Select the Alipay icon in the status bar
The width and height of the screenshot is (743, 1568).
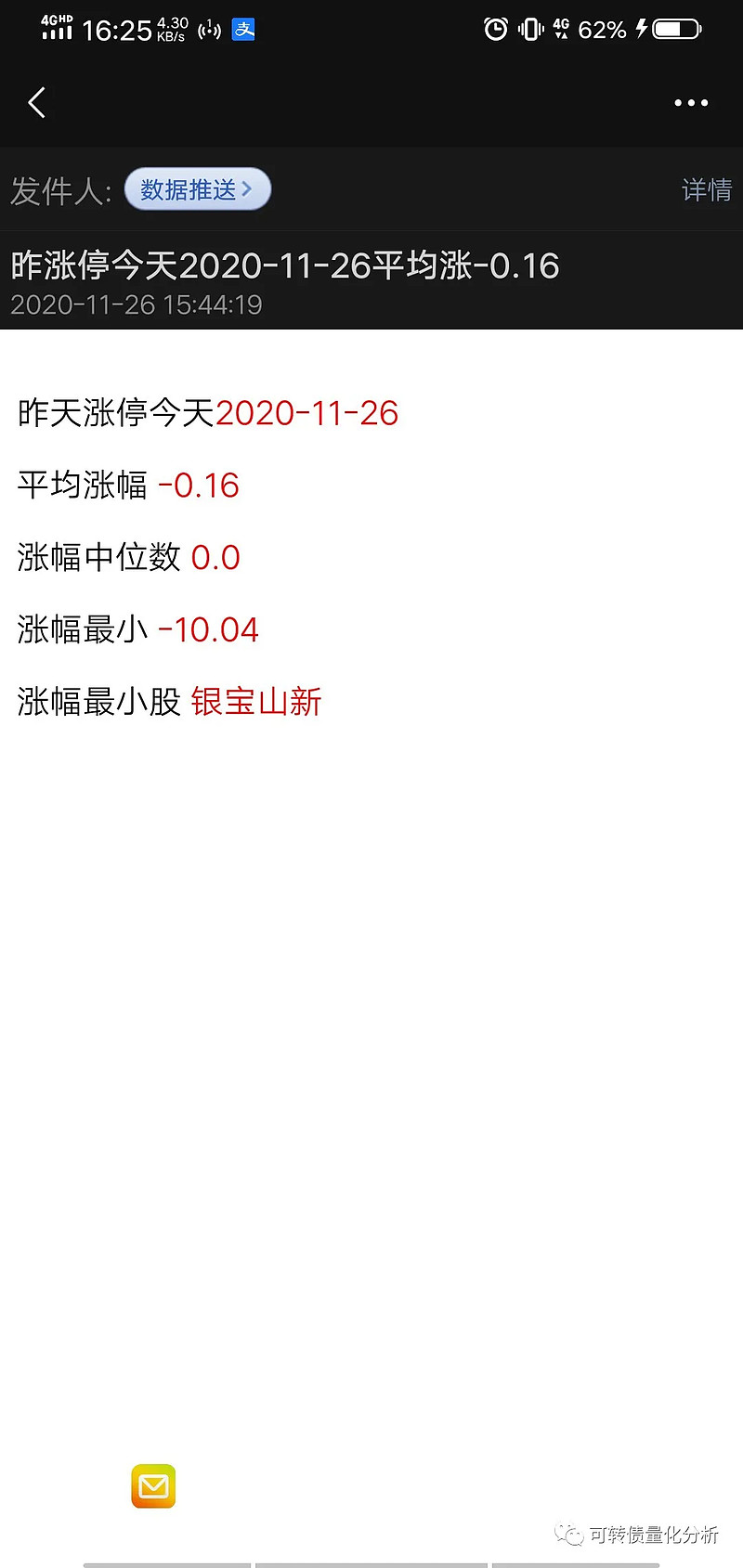(243, 30)
